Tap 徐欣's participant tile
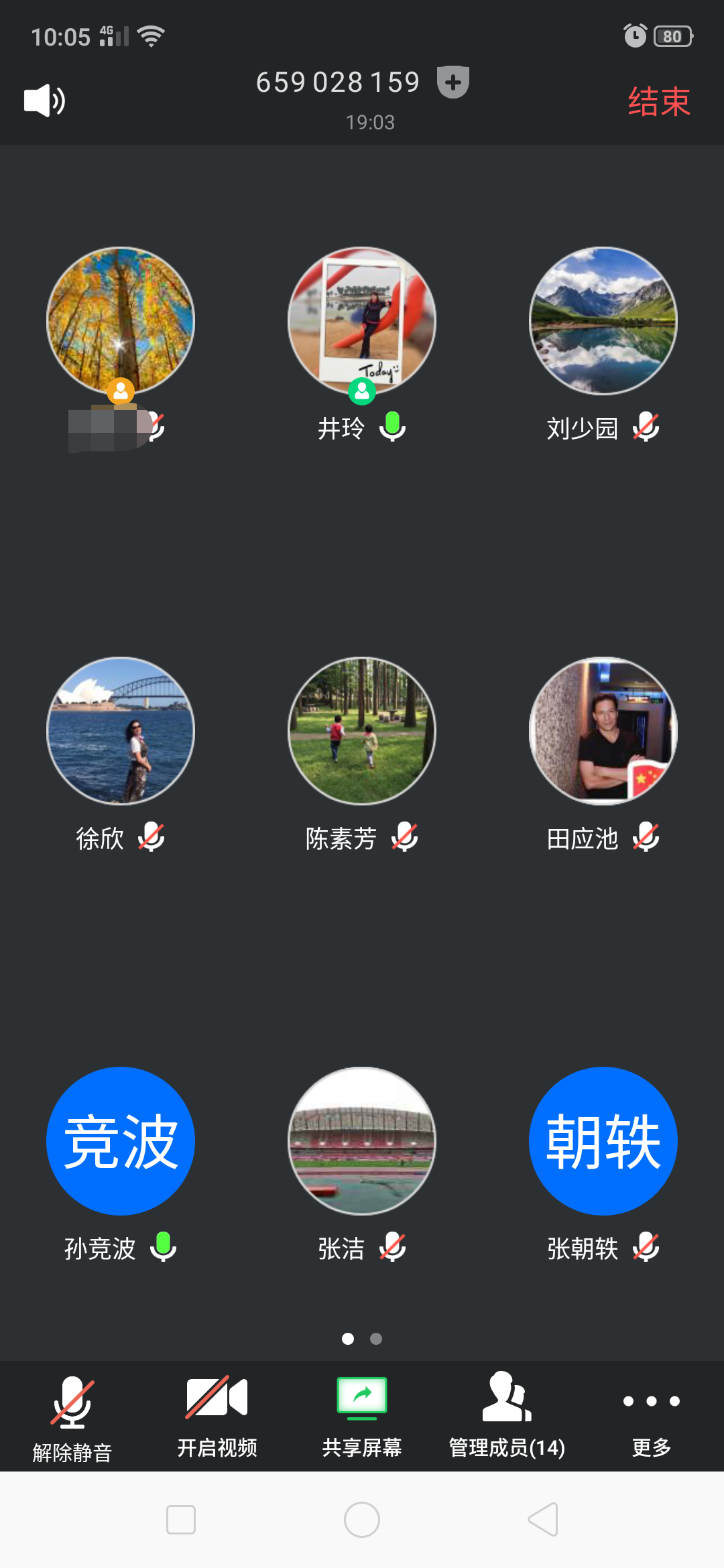Image resolution: width=724 pixels, height=1568 pixels. click(121, 731)
